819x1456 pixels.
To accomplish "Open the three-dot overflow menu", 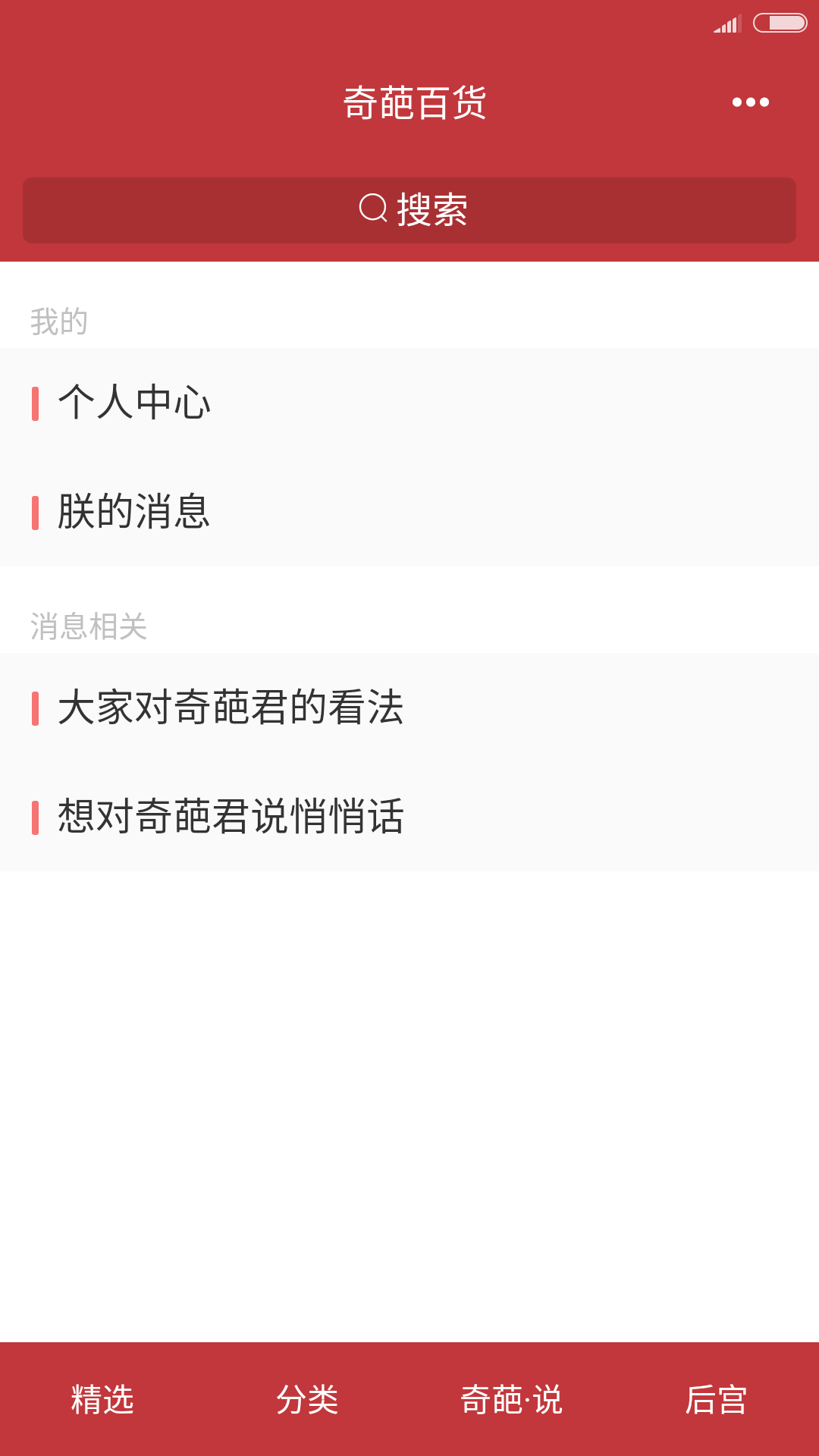I will [x=750, y=102].
